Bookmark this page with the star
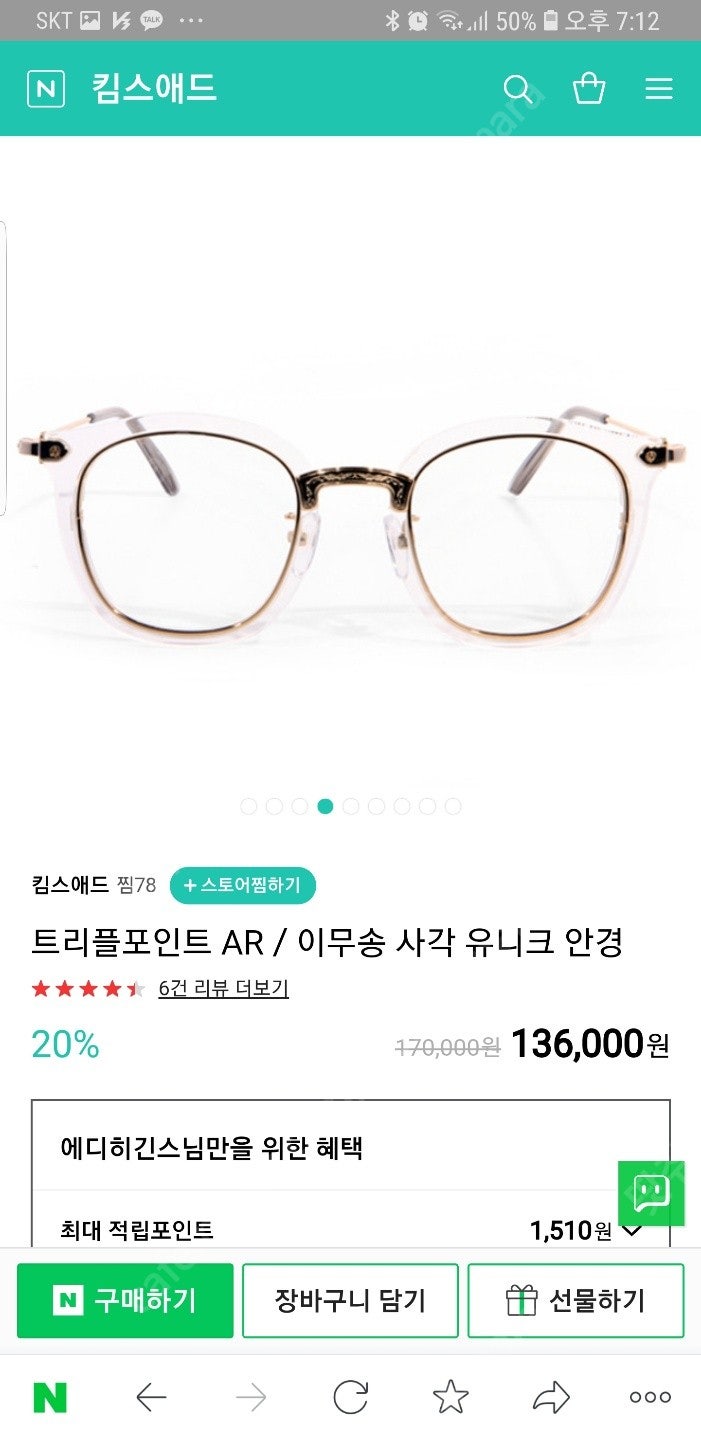Viewport: 701px width, 1440px height. click(450, 1397)
